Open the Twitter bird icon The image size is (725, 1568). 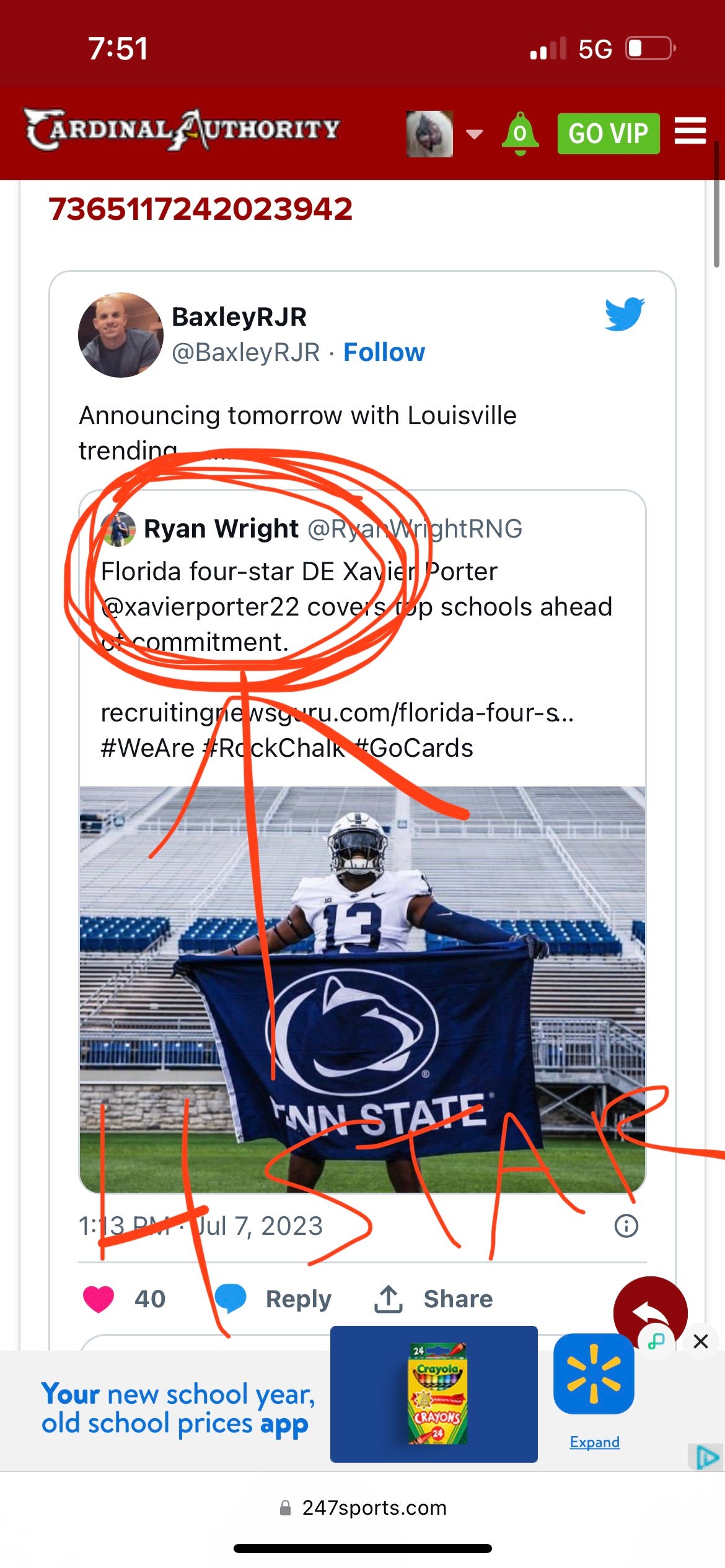click(x=624, y=314)
